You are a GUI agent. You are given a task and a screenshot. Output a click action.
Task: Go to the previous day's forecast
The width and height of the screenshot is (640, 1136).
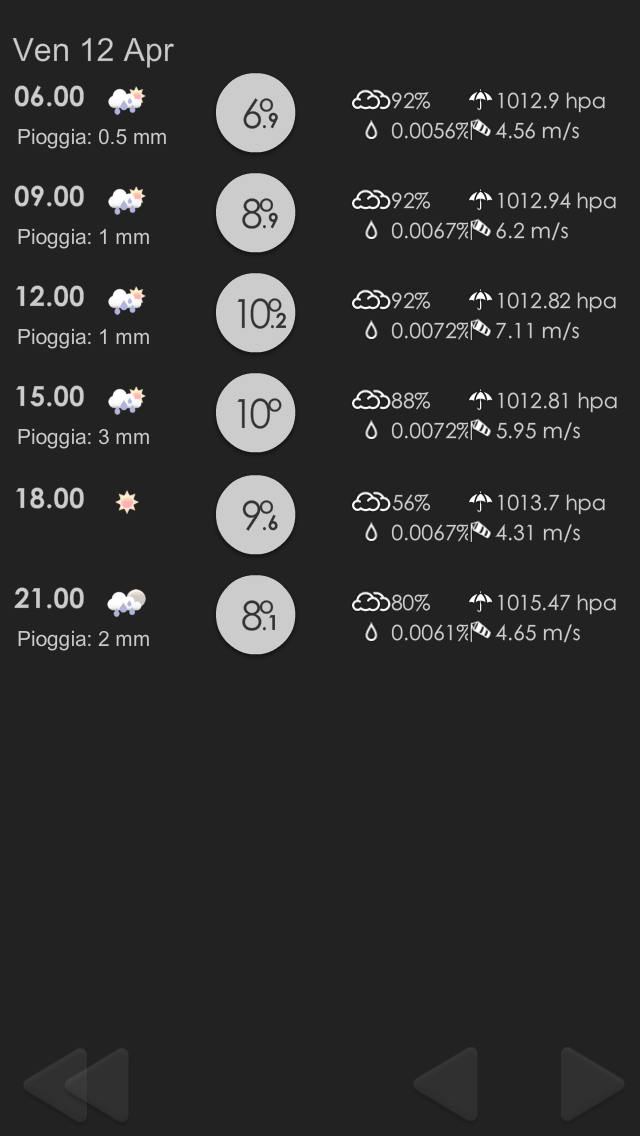click(446, 1084)
